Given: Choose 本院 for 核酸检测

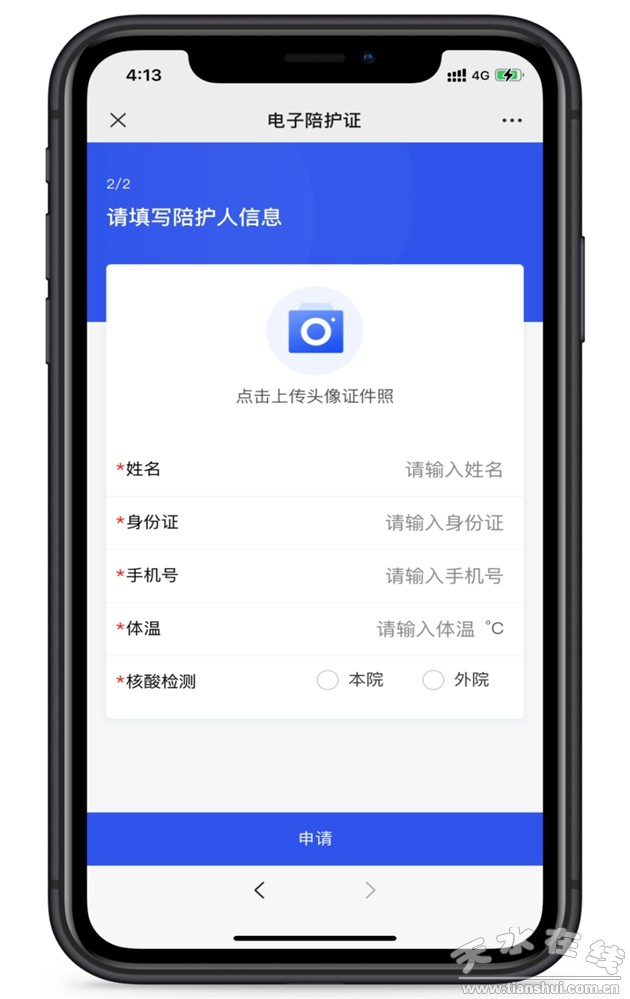Looking at the screenshot, I should pos(328,680).
